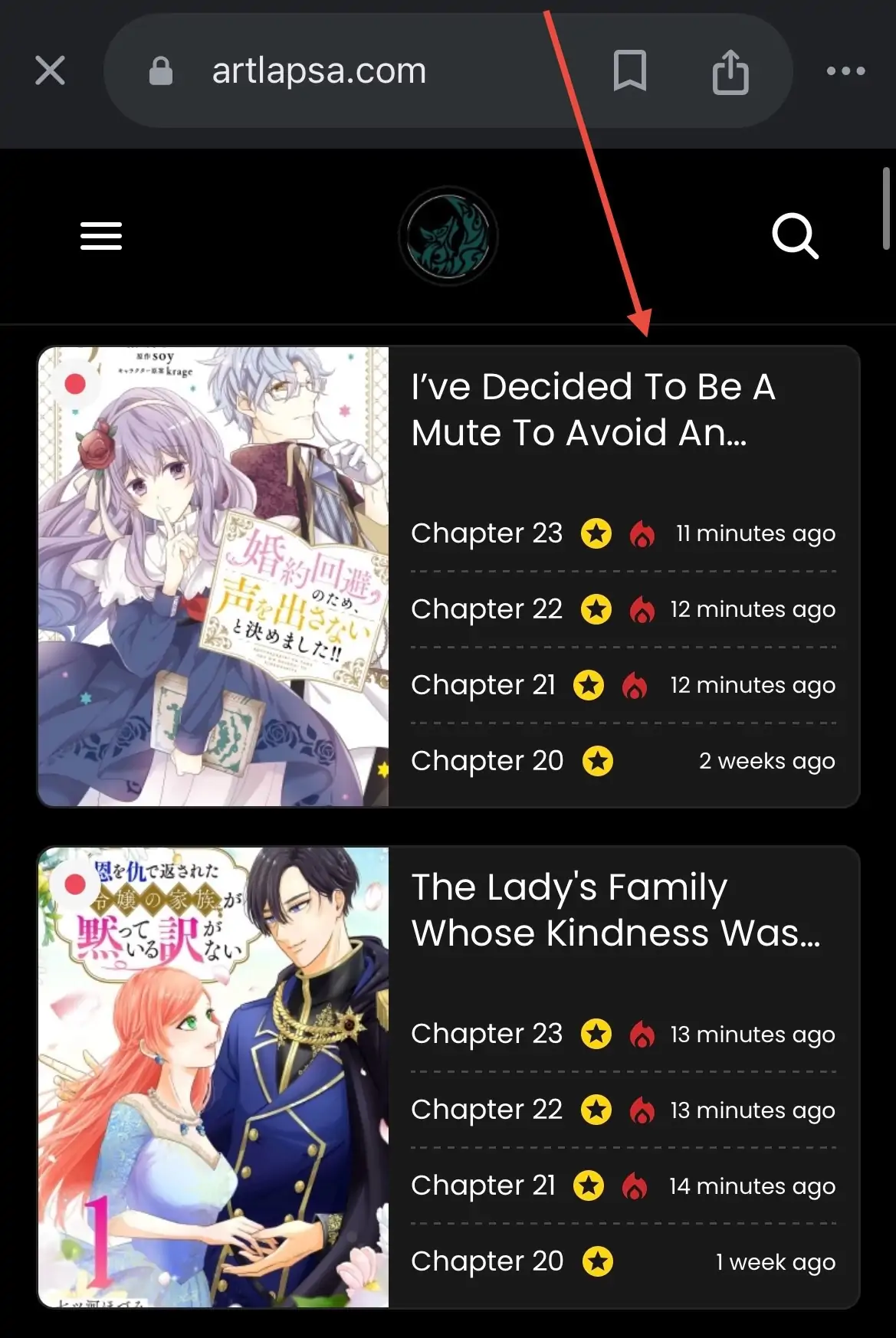Read Chapter 21 from 14 minutes ago
Viewport: 896px width, 1338px height.
coord(483,1186)
